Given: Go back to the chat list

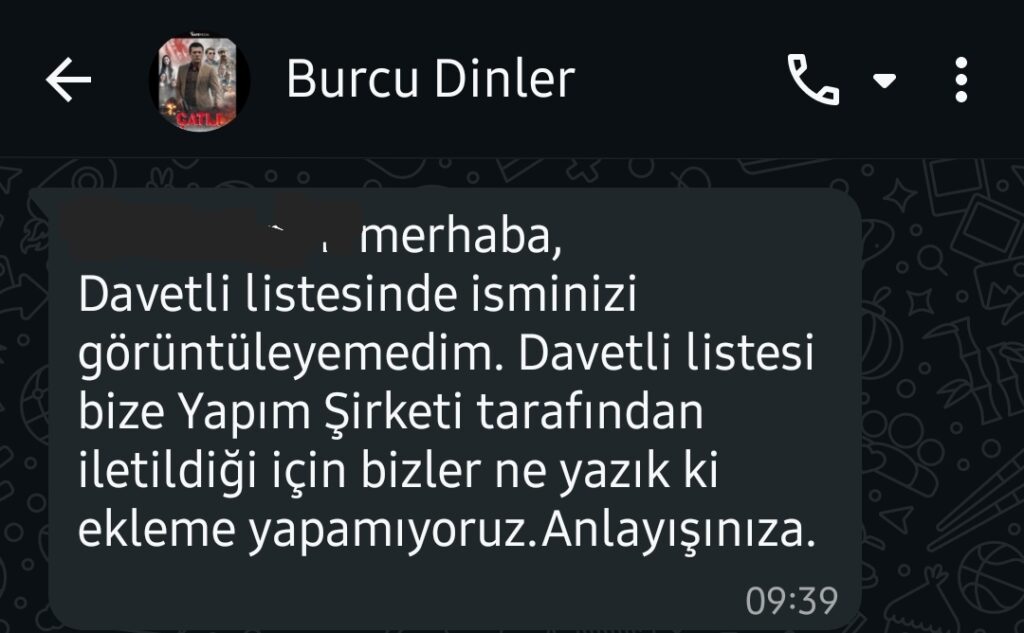Looking at the screenshot, I should coord(68,81).
